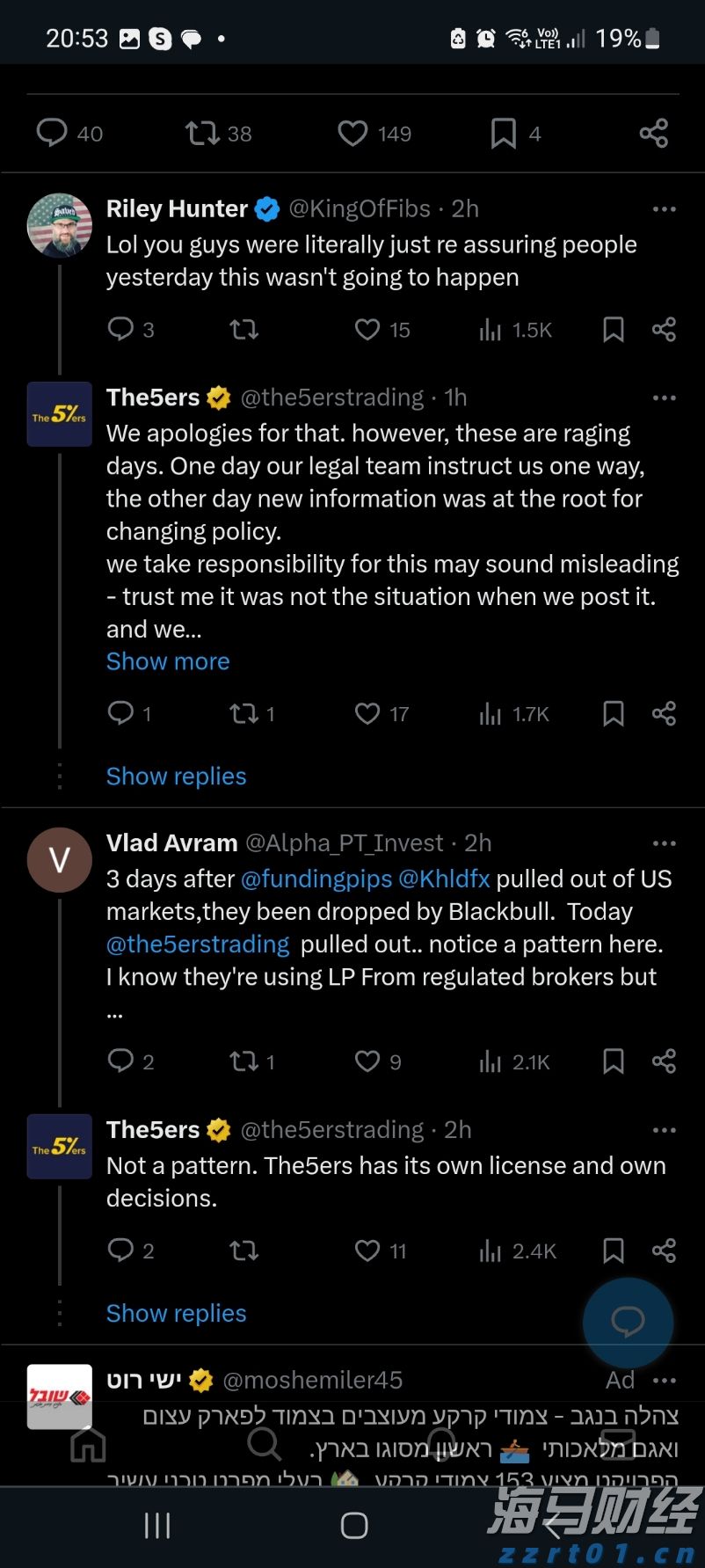The width and height of the screenshot is (705, 1568).
Task: Open the @the5erstrading mention in Vlad's tweet
Action: tap(197, 944)
